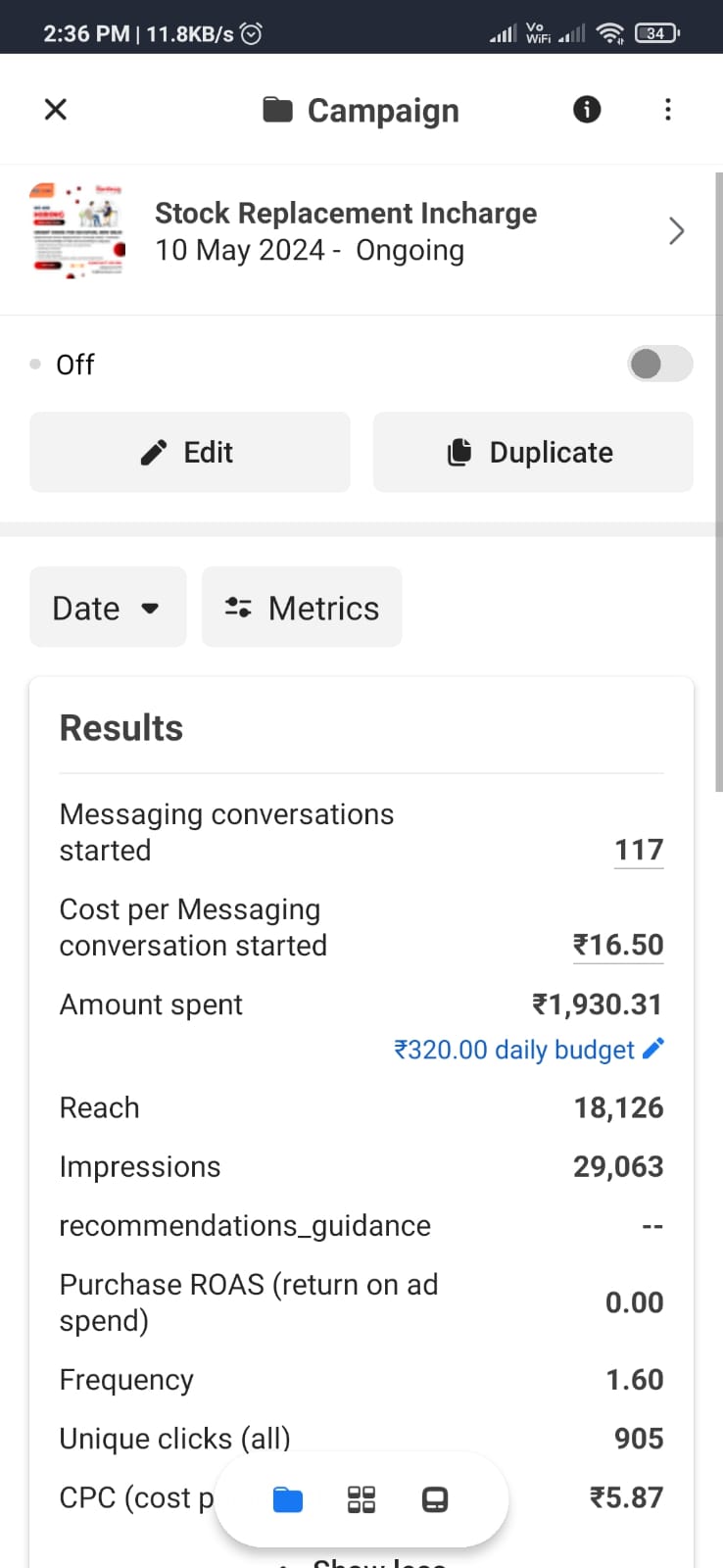The height and width of the screenshot is (1568, 723).
Task: Turn on the campaign switch
Action: tap(659, 365)
